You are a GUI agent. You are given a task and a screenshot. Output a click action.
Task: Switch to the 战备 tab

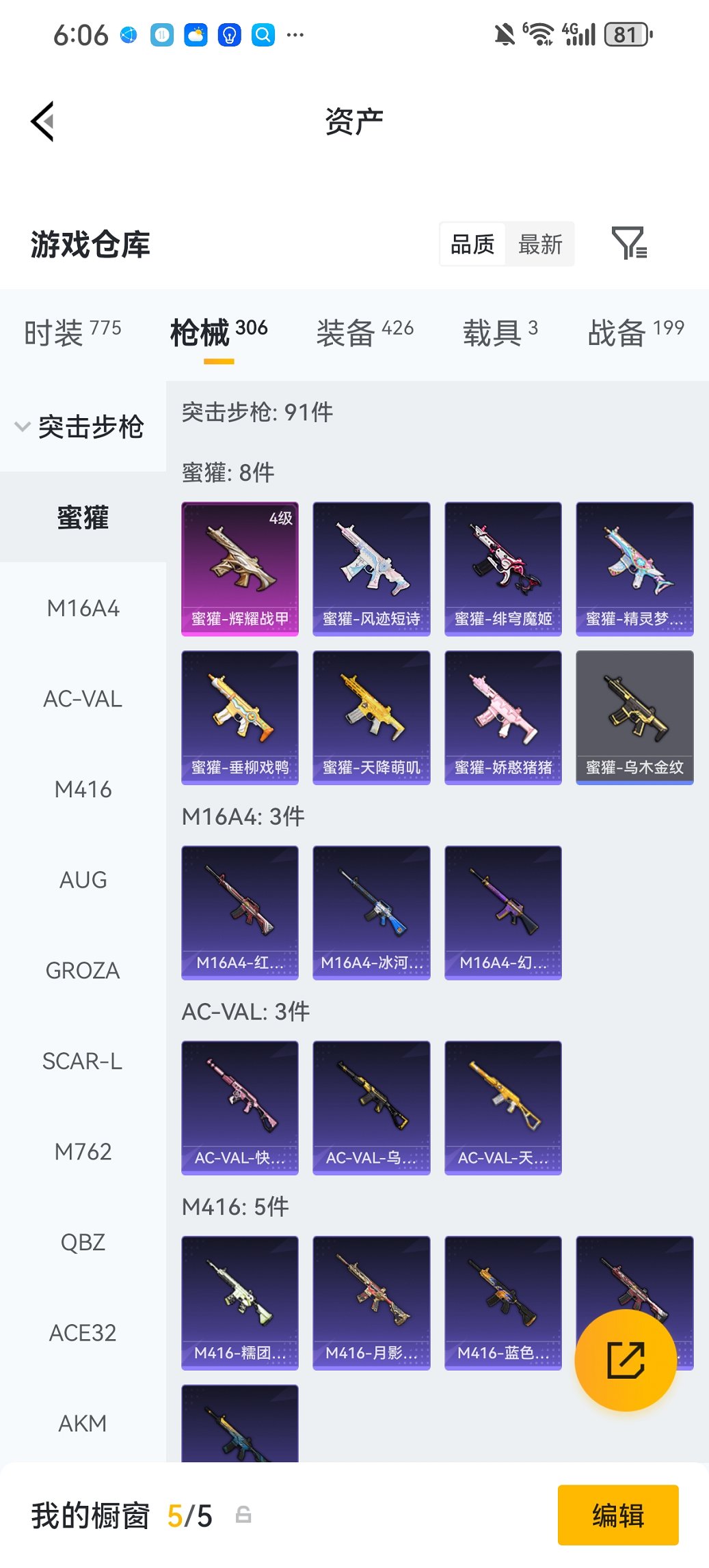(635, 333)
